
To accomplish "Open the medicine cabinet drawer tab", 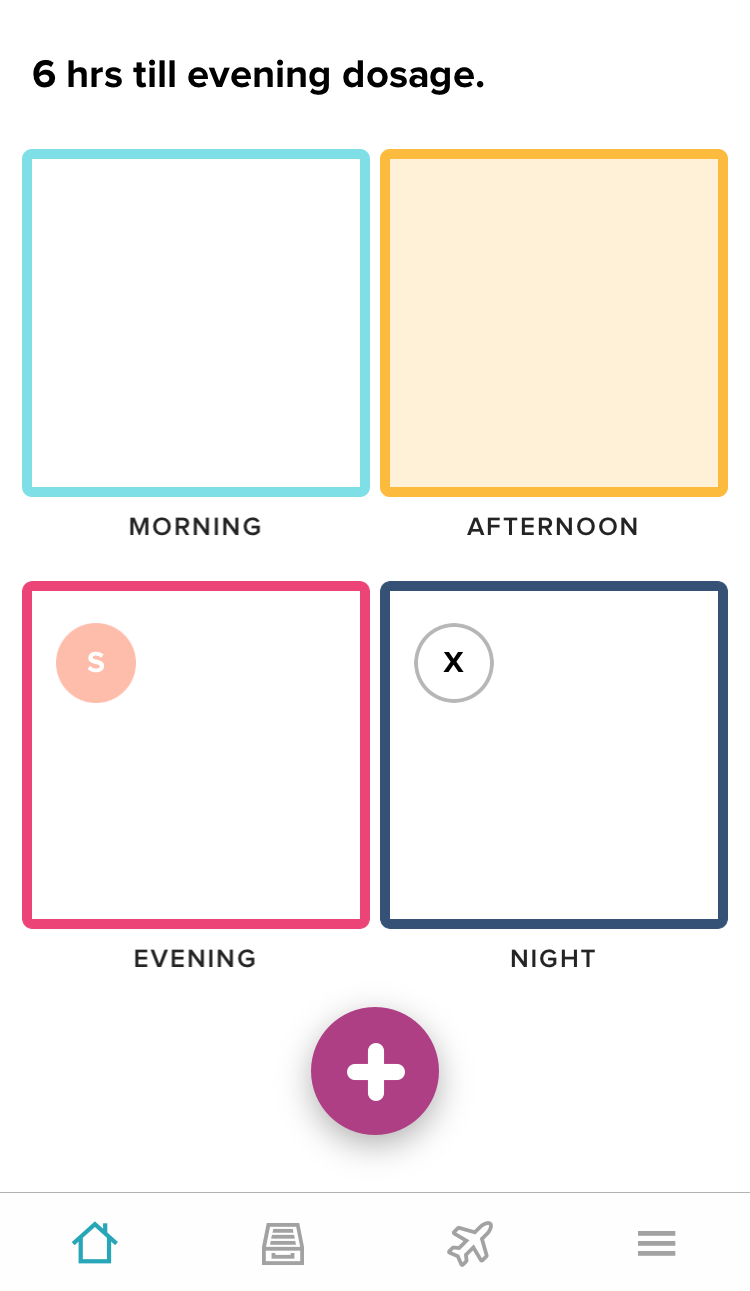I will click(x=283, y=1243).
